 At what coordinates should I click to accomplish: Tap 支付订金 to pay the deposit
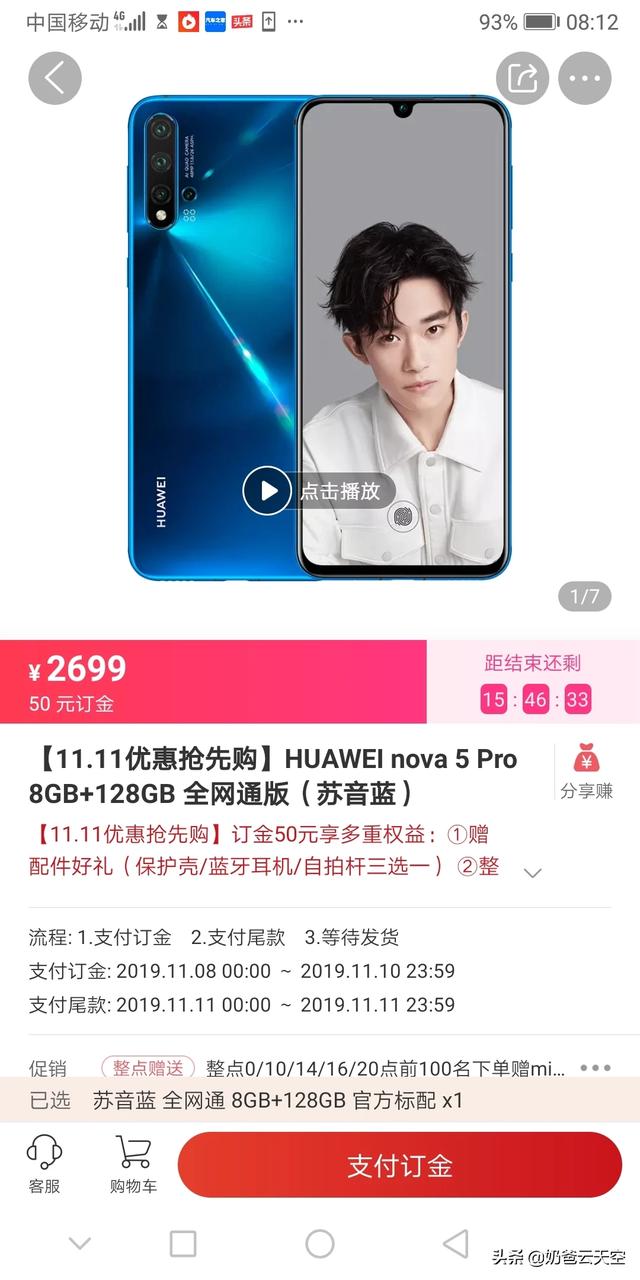tap(400, 1165)
